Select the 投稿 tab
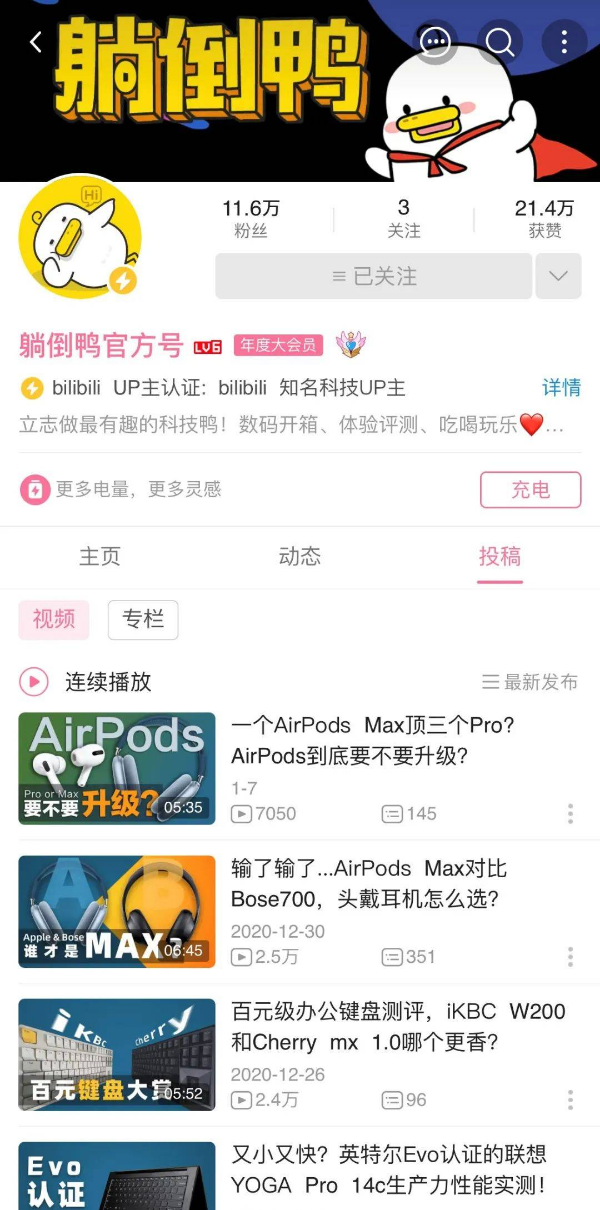The width and height of the screenshot is (600, 1210). point(499,557)
